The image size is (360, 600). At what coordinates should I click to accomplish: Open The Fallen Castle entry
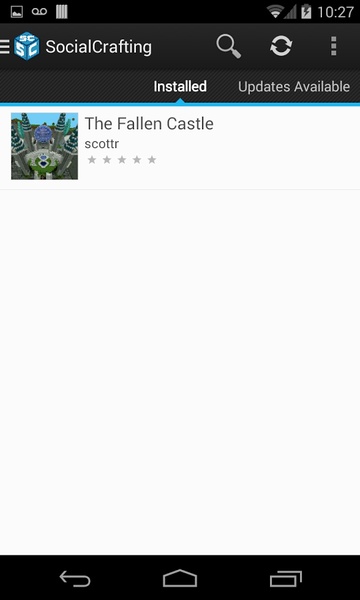tap(180, 147)
